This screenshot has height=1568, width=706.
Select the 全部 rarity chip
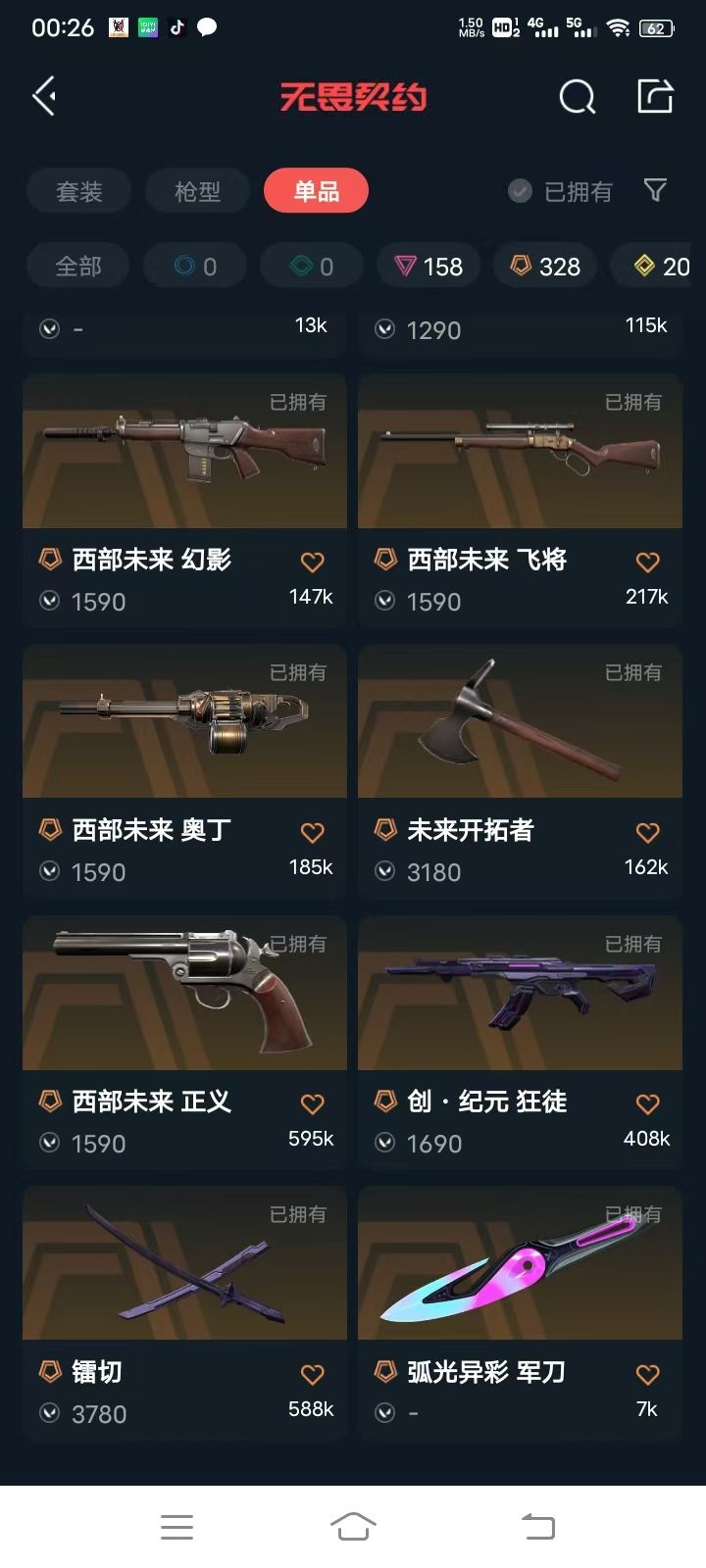coord(78,267)
